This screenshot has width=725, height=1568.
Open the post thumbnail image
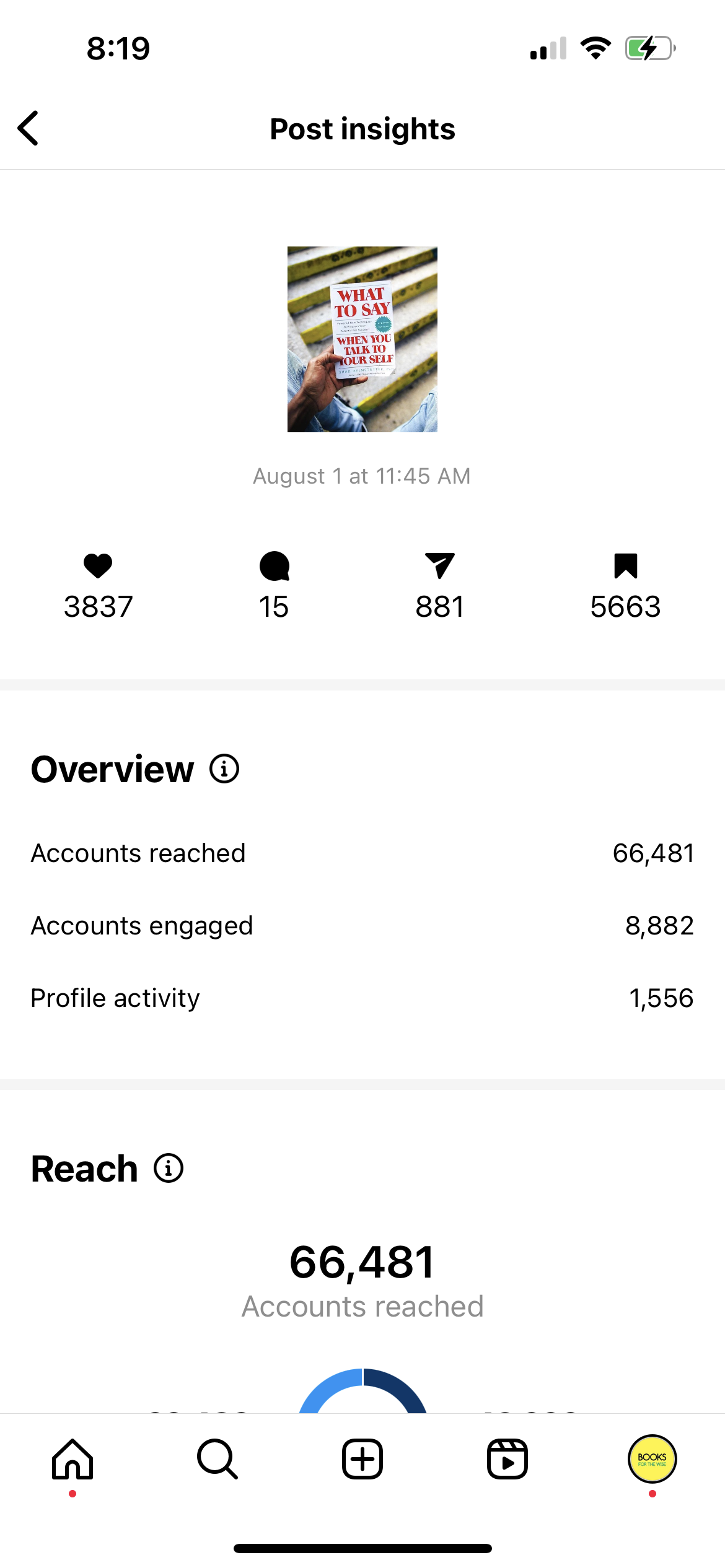pos(362,339)
